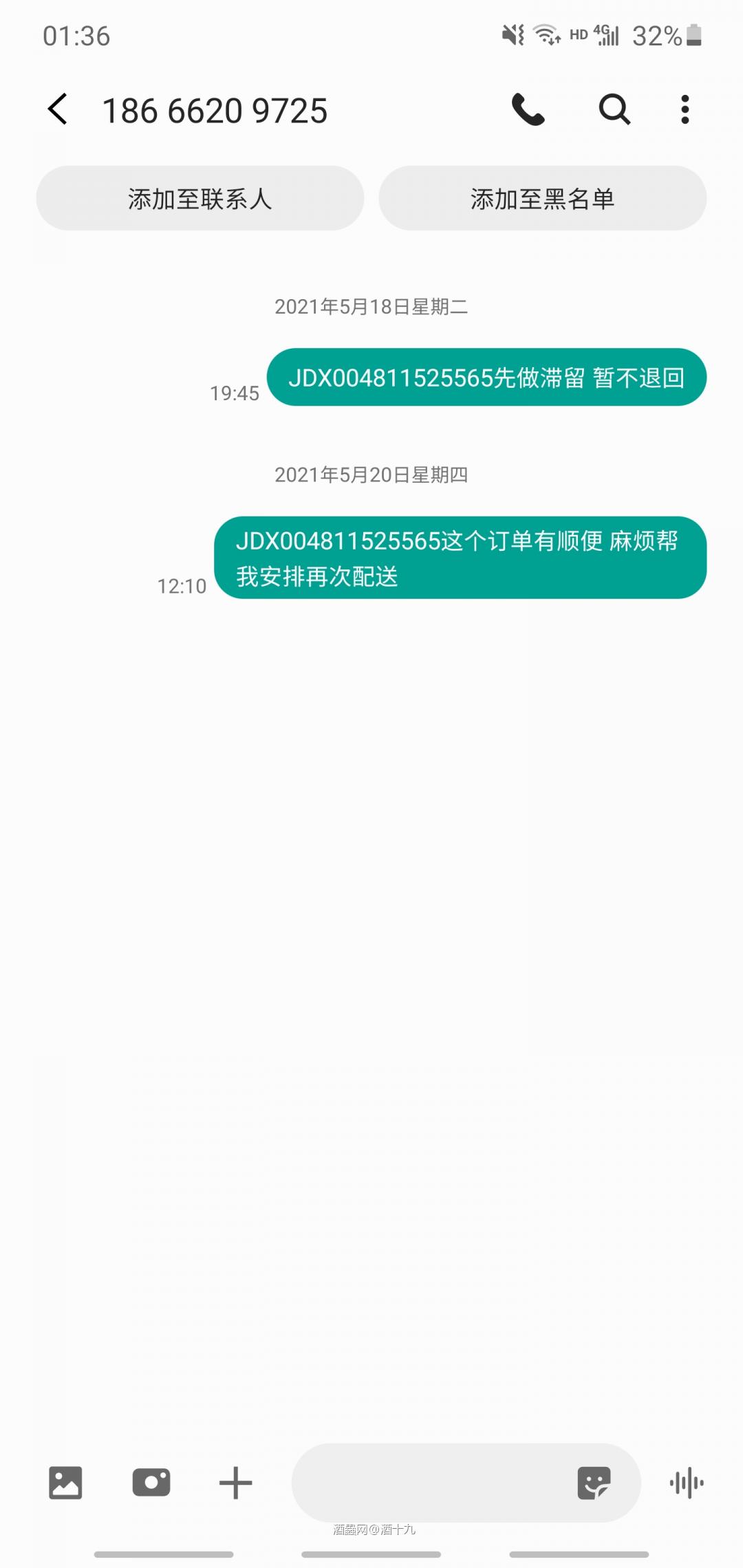Tap the clock showing 01:36
This screenshot has height=1568, width=743.
pos(76,36)
